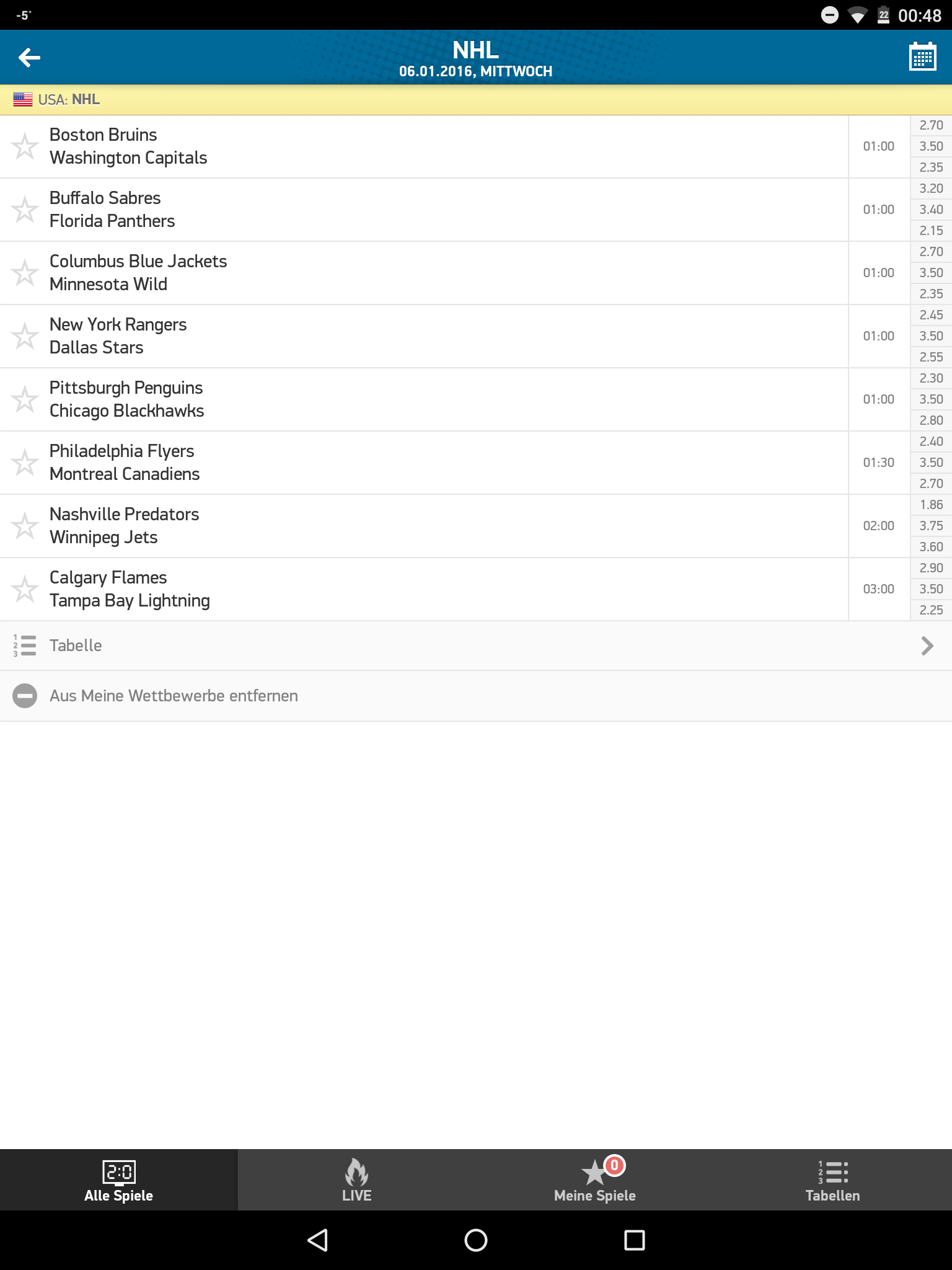This screenshot has height=1270, width=952.
Task: Open the Meine Spiele tab
Action: [594, 1179]
